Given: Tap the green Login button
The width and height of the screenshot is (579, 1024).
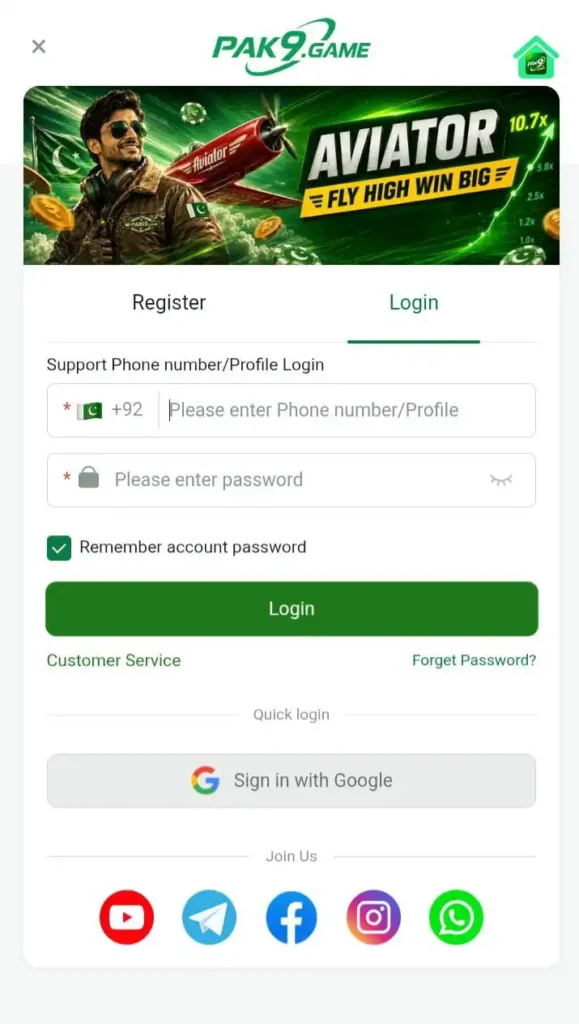Looking at the screenshot, I should [292, 609].
